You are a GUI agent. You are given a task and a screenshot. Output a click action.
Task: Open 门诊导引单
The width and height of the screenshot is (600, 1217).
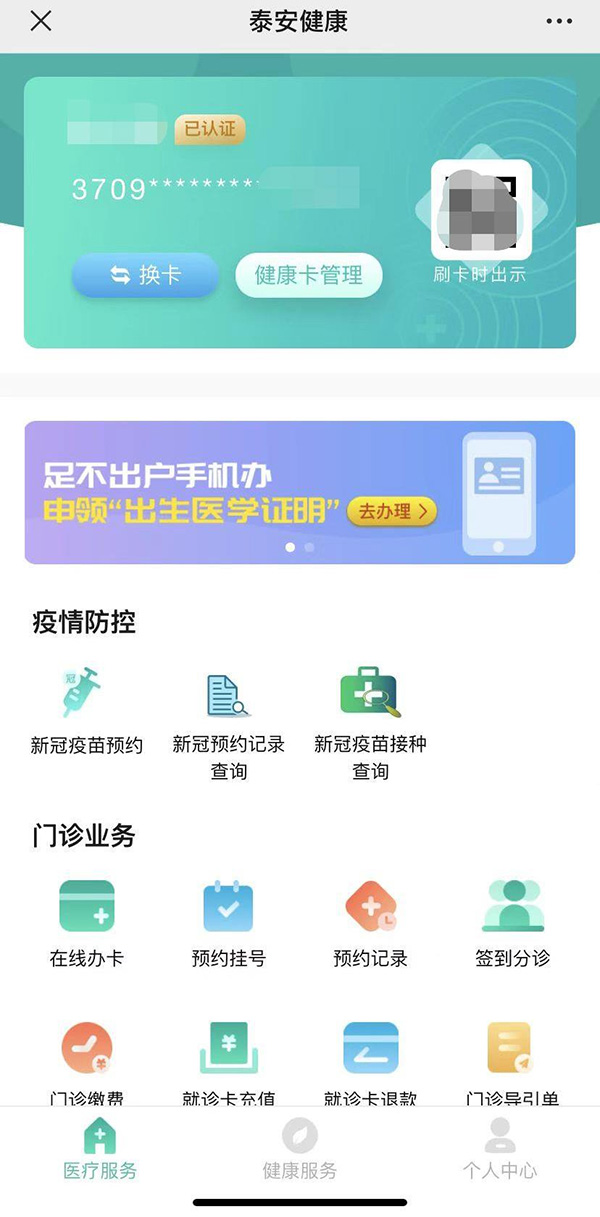[x=512, y=1062]
